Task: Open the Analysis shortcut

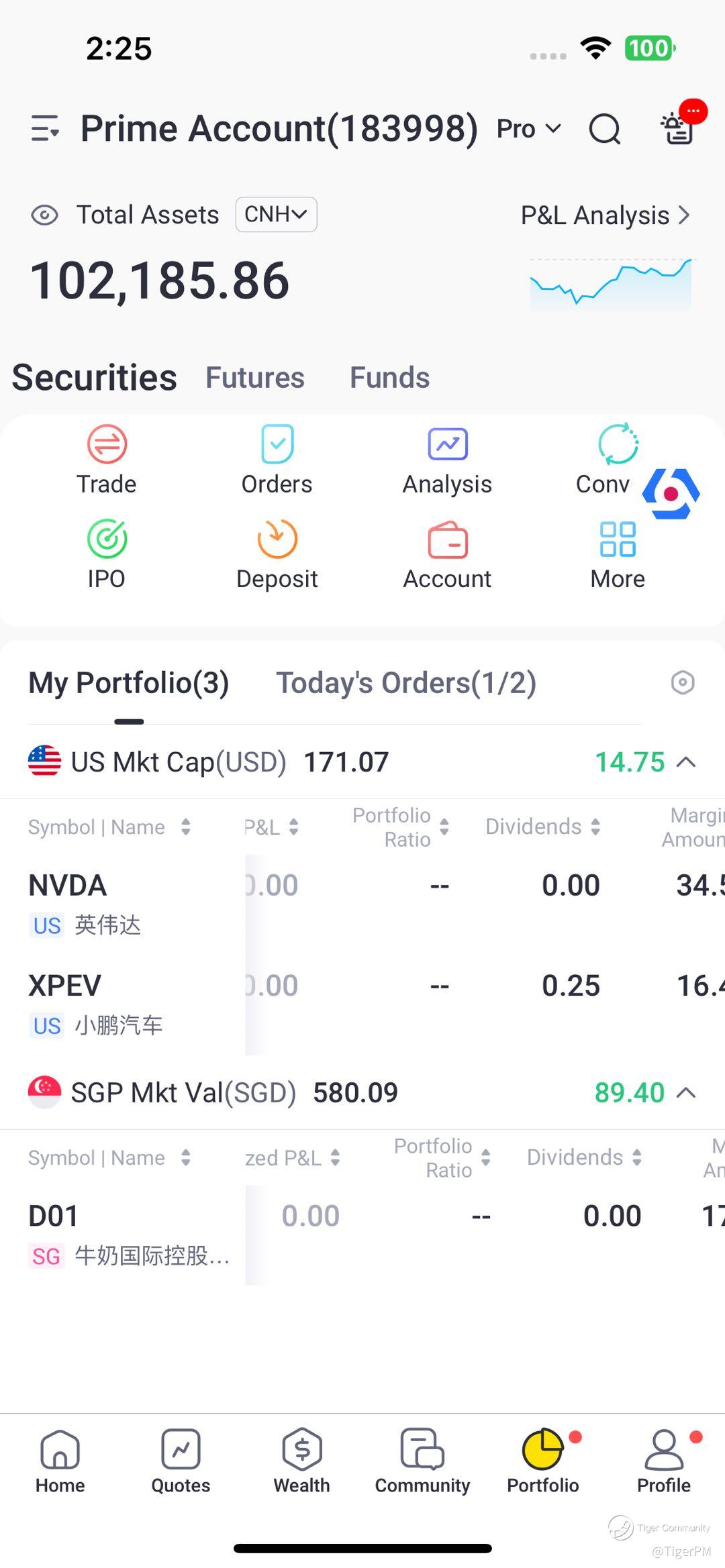Action: (447, 460)
